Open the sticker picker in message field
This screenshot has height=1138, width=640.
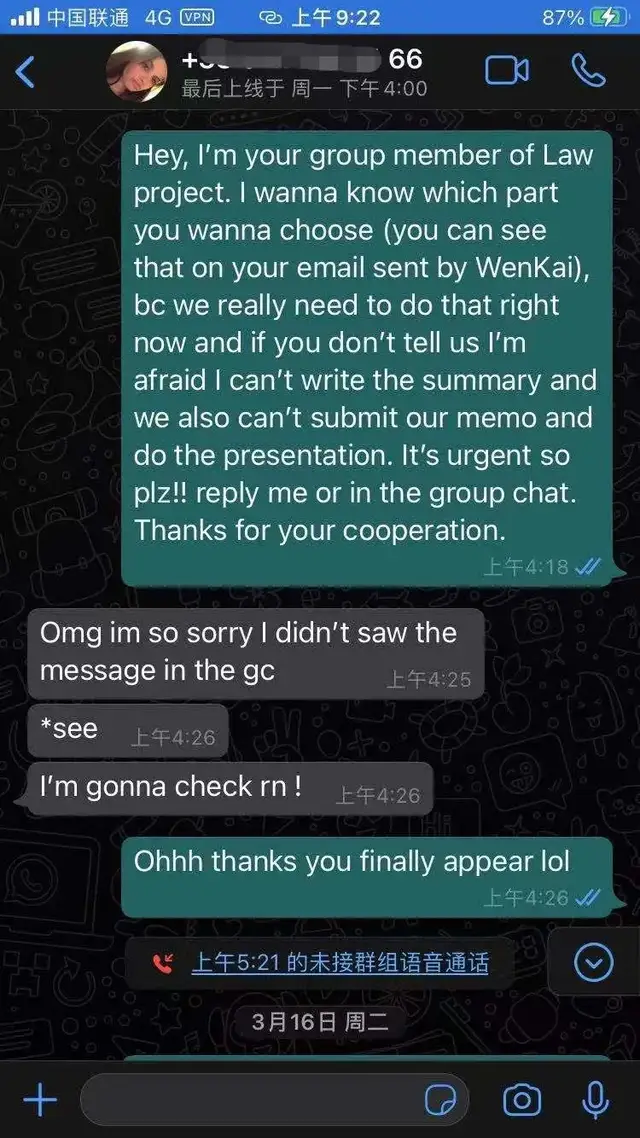pyautogui.click(x=441, y=1101)
